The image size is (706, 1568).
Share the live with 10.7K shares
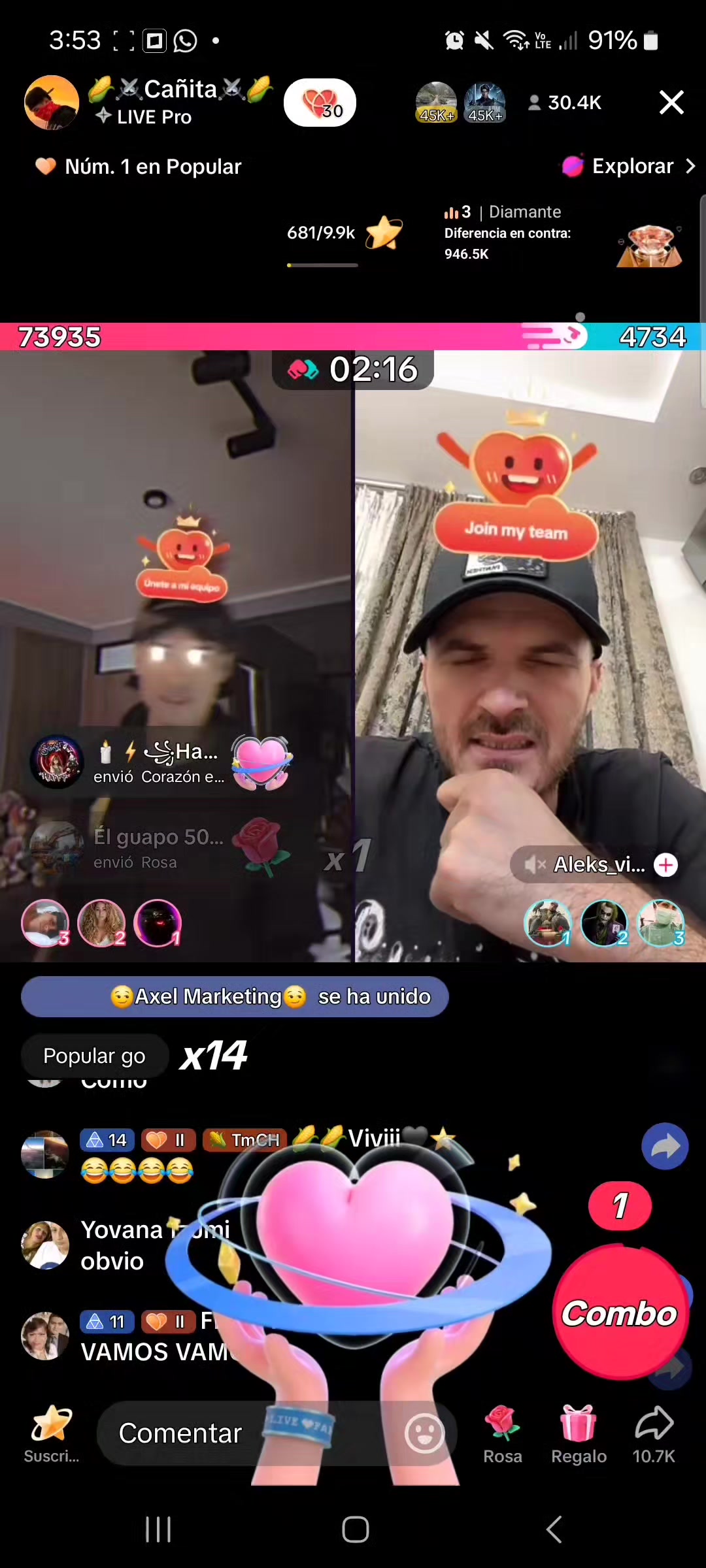click(654, 1434)
